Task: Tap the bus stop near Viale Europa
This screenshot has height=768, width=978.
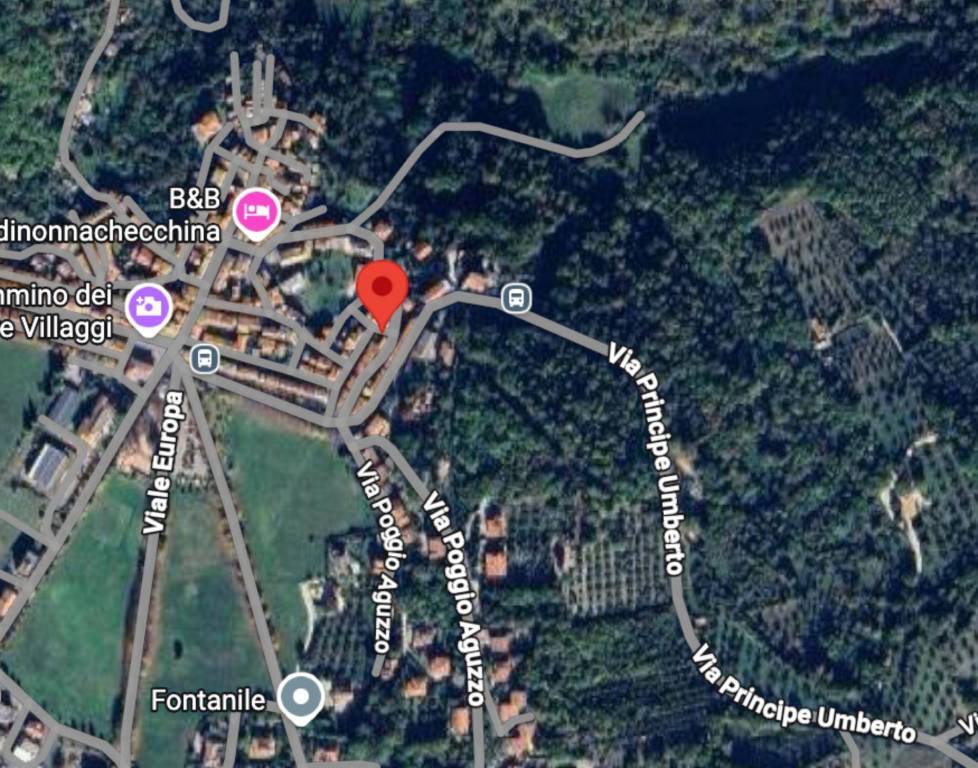Action: click(204, 358)
